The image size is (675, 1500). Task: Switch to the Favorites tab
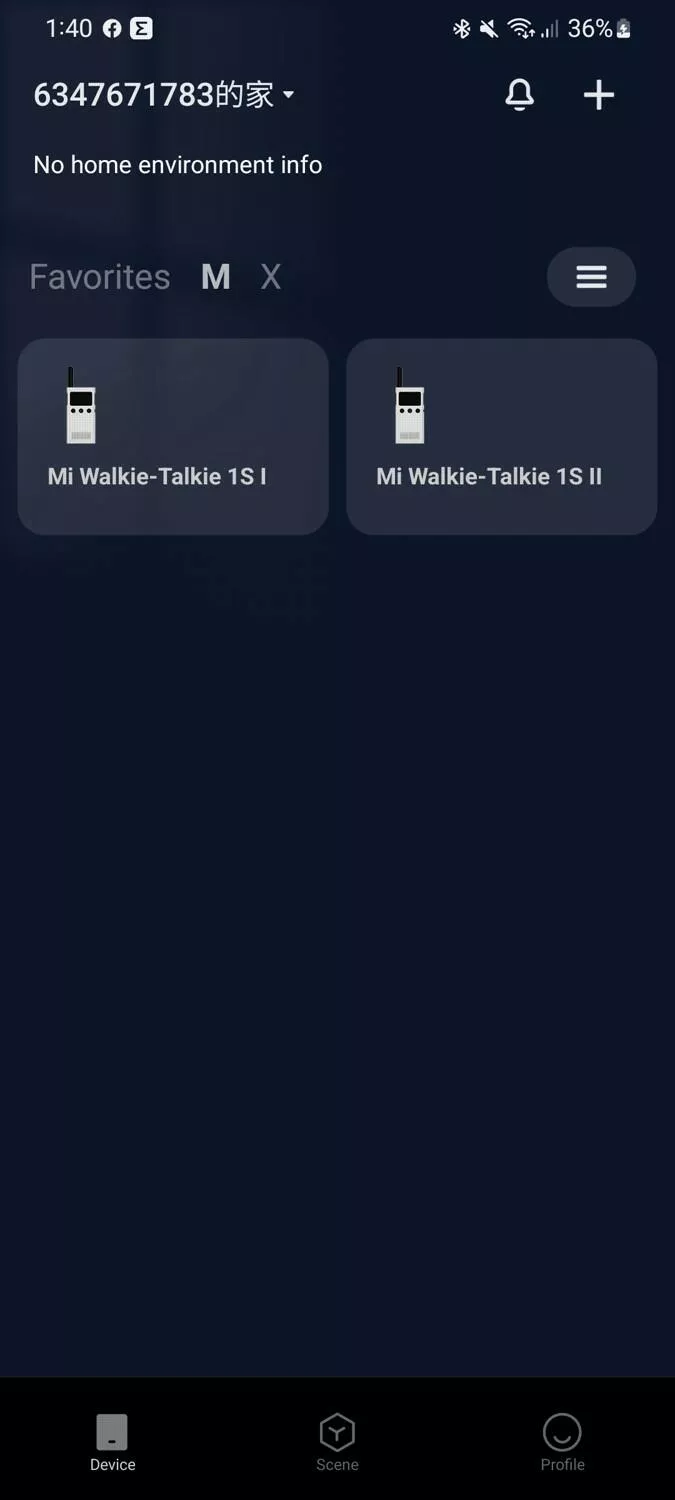(x=100, y=277)
